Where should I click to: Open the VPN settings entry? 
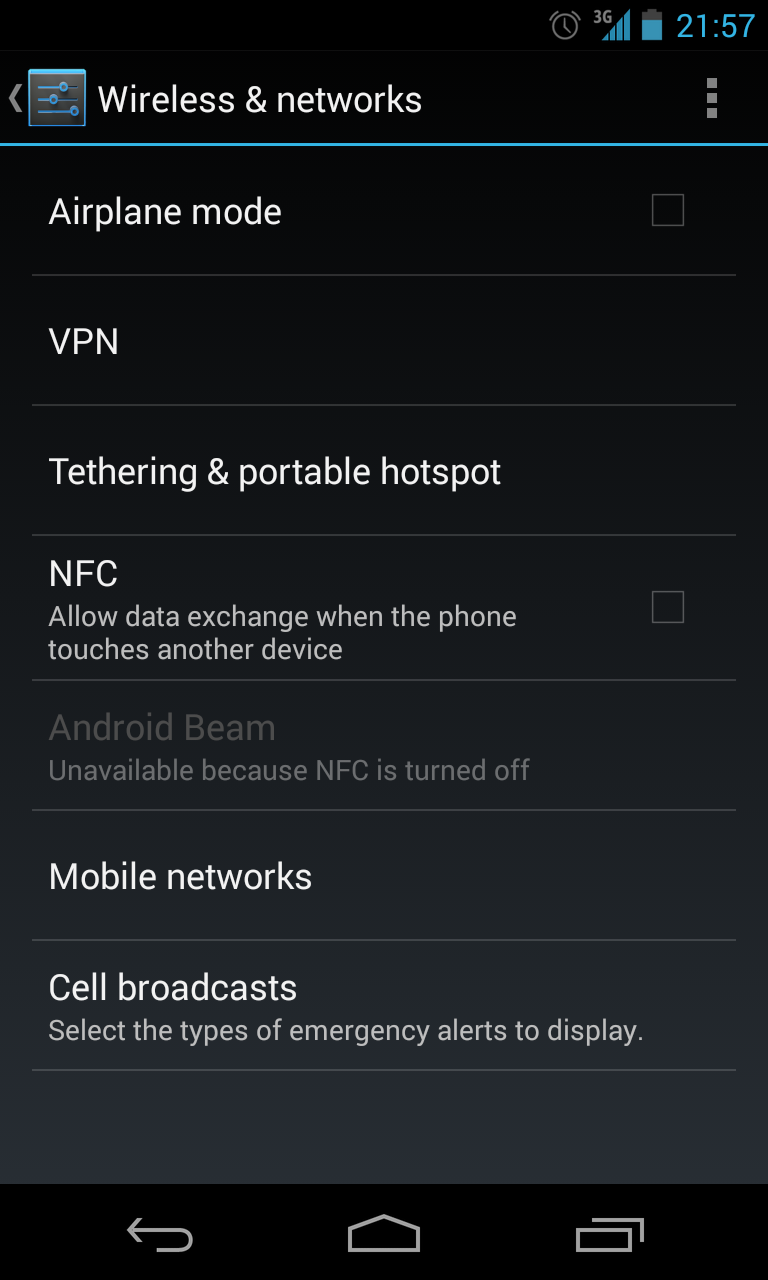pyautogui.click(x=84, y=342)
